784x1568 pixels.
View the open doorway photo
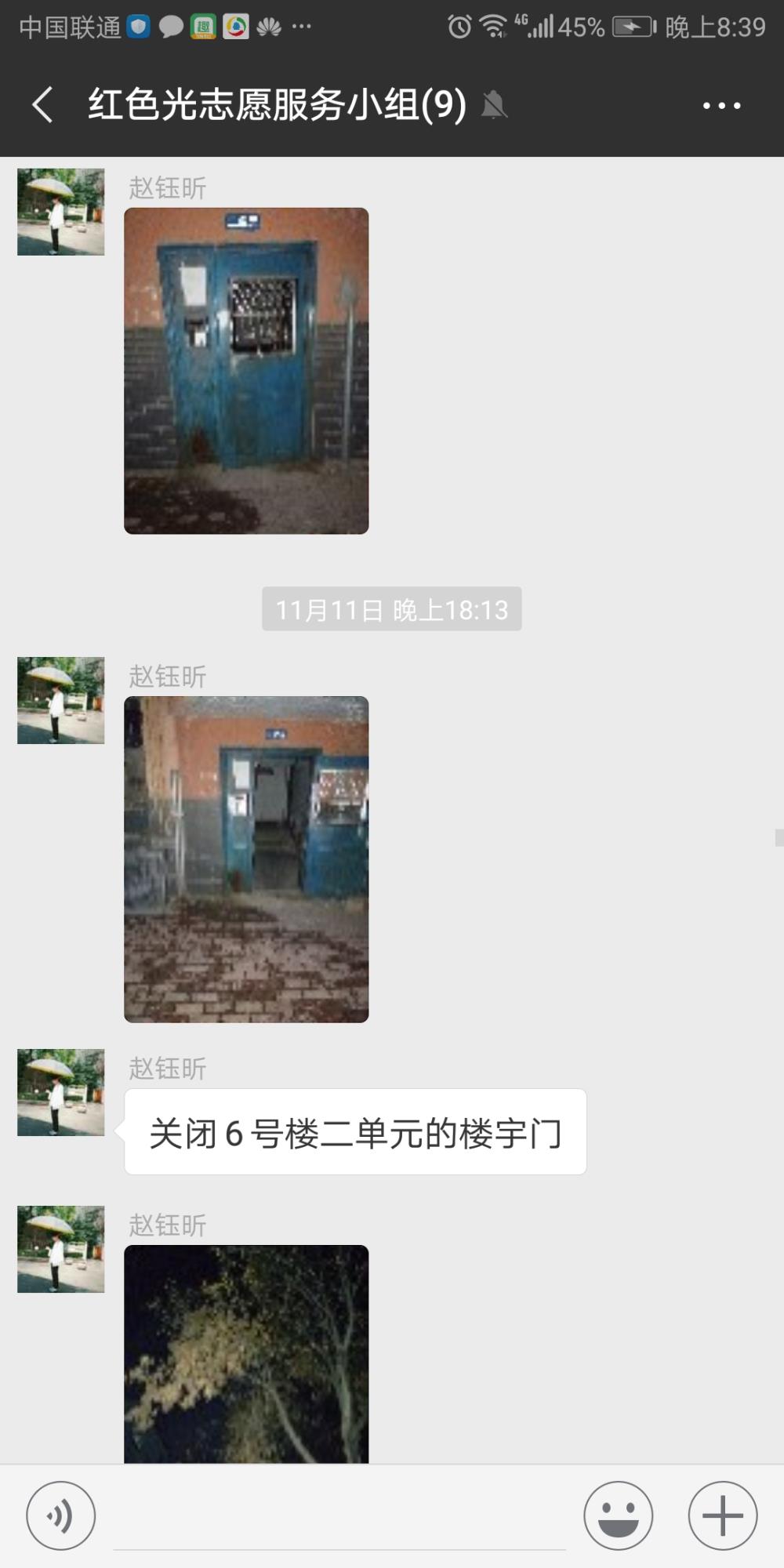point(246,859)
